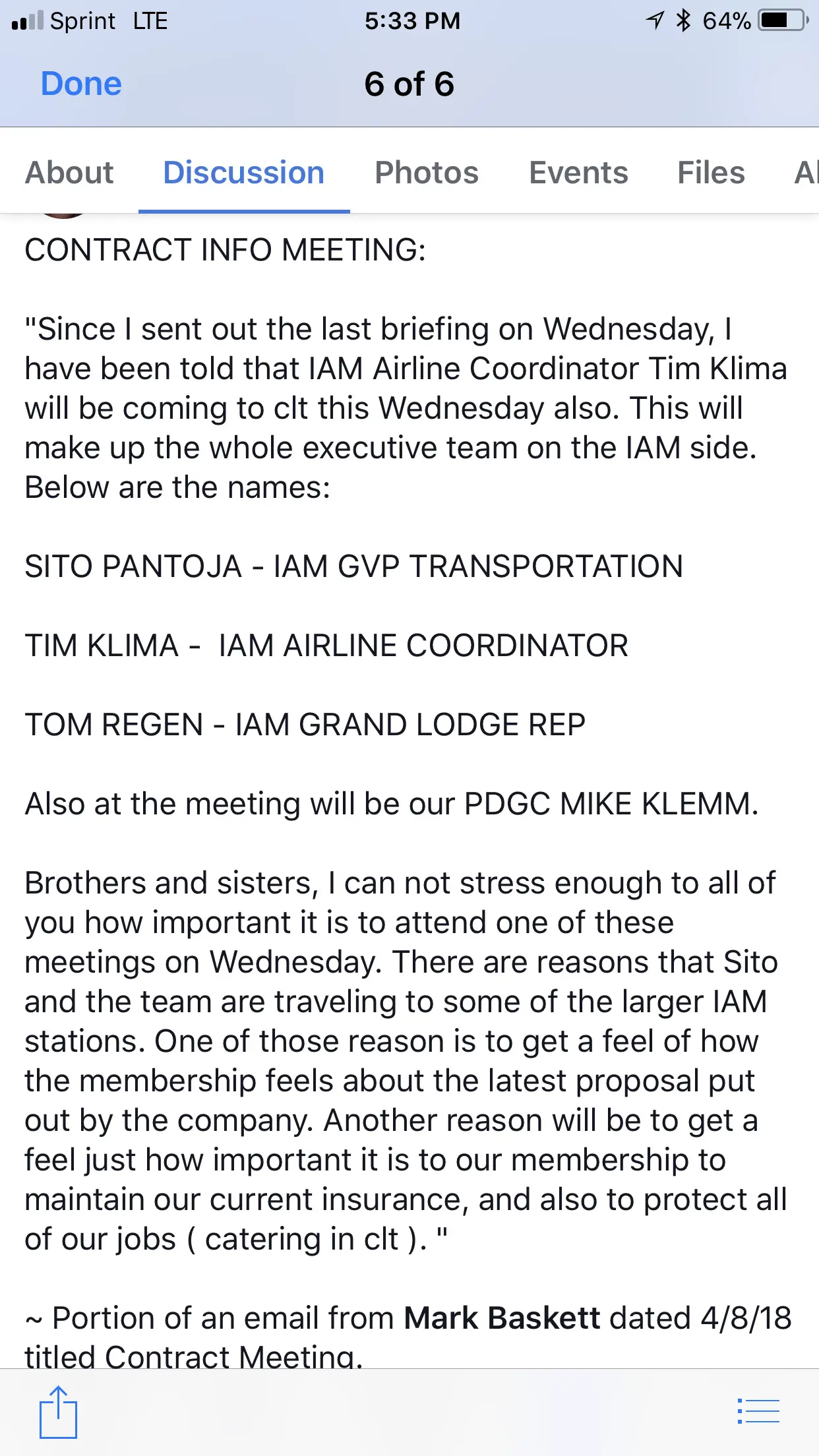Image resolution: width=819 pixels, height=1456 pixels.
Task: Open Mark Baskett's profile link
Action: click(502, 1318)
